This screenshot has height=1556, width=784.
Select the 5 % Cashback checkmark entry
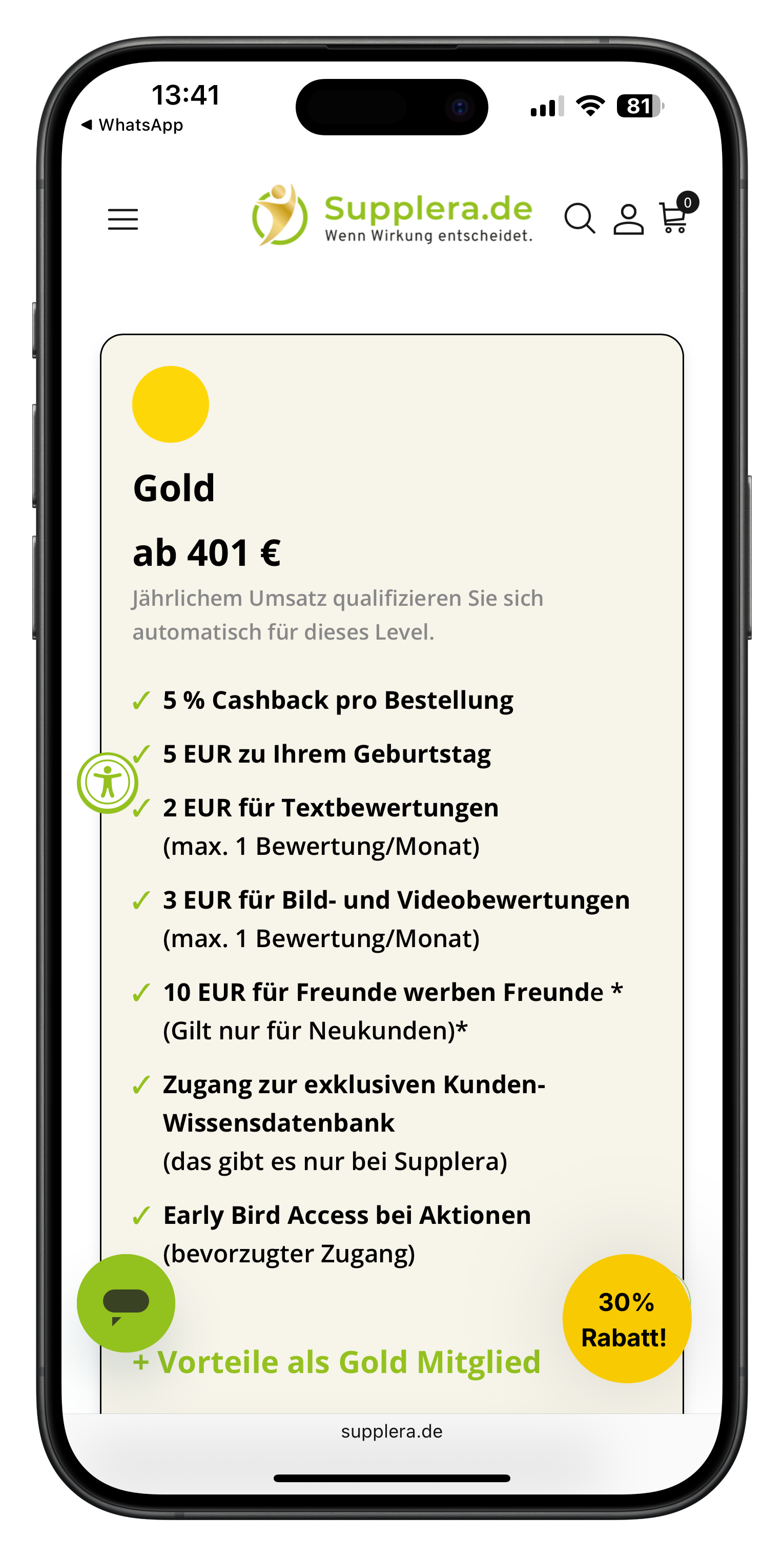(338, 700)
